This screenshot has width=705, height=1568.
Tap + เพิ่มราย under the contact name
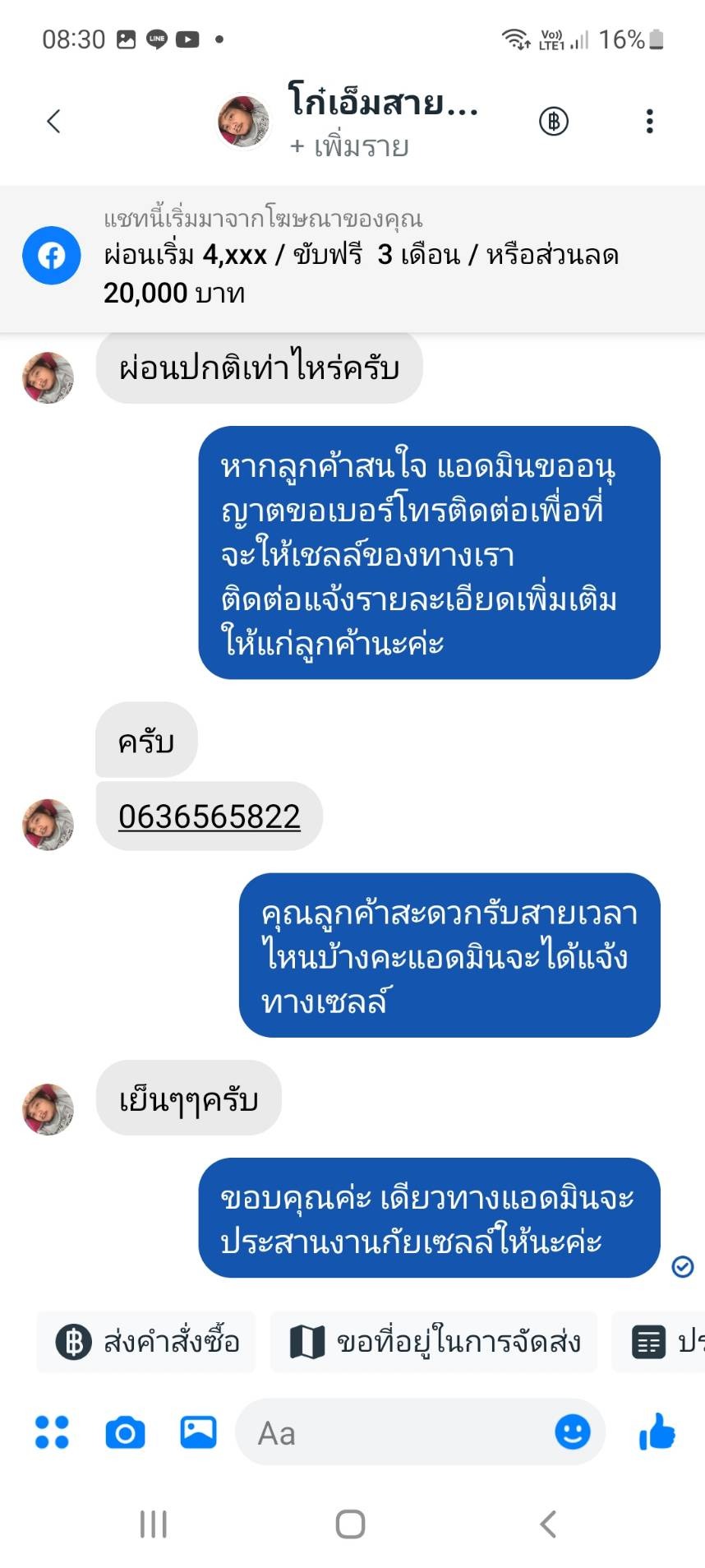(x=349, y=146)
